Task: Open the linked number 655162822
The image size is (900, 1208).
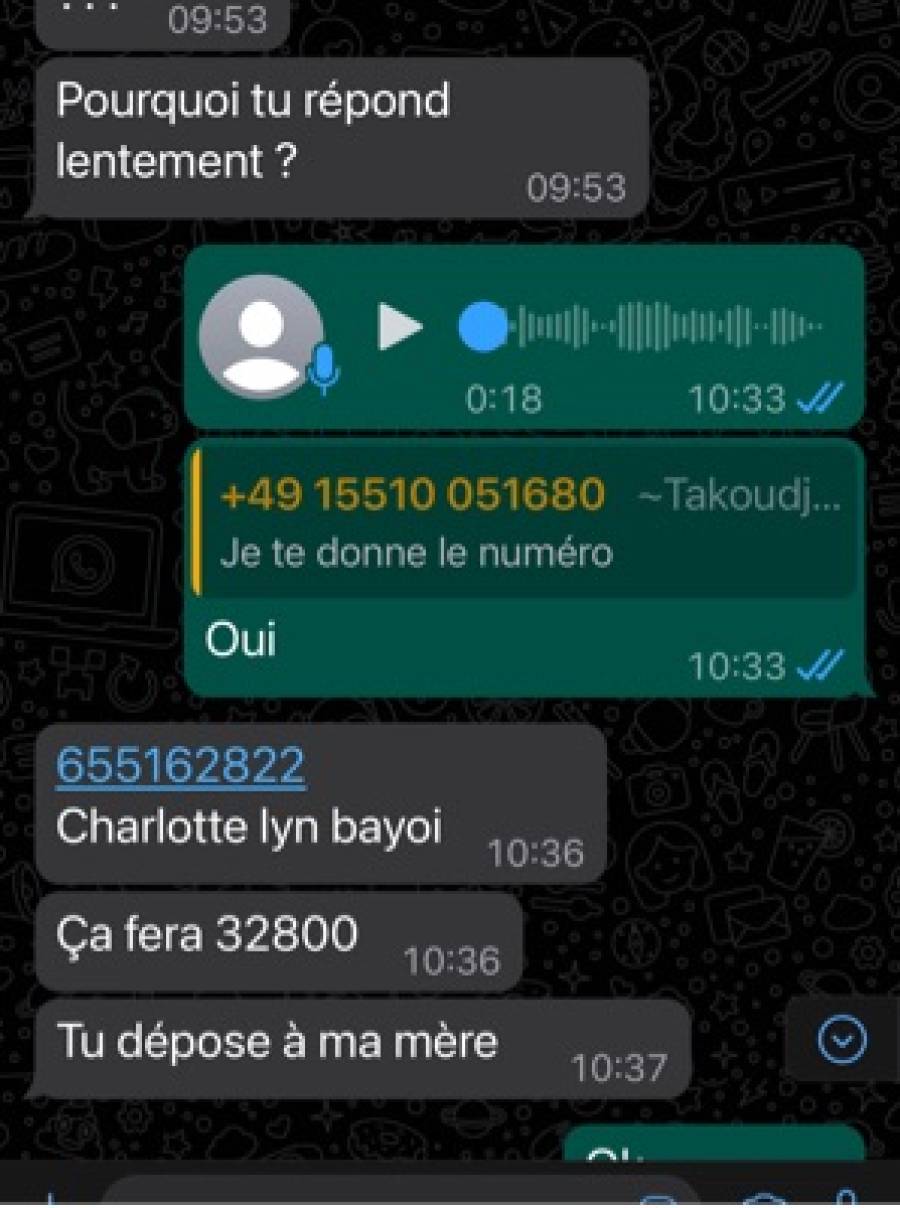Action: pos(180,766)
